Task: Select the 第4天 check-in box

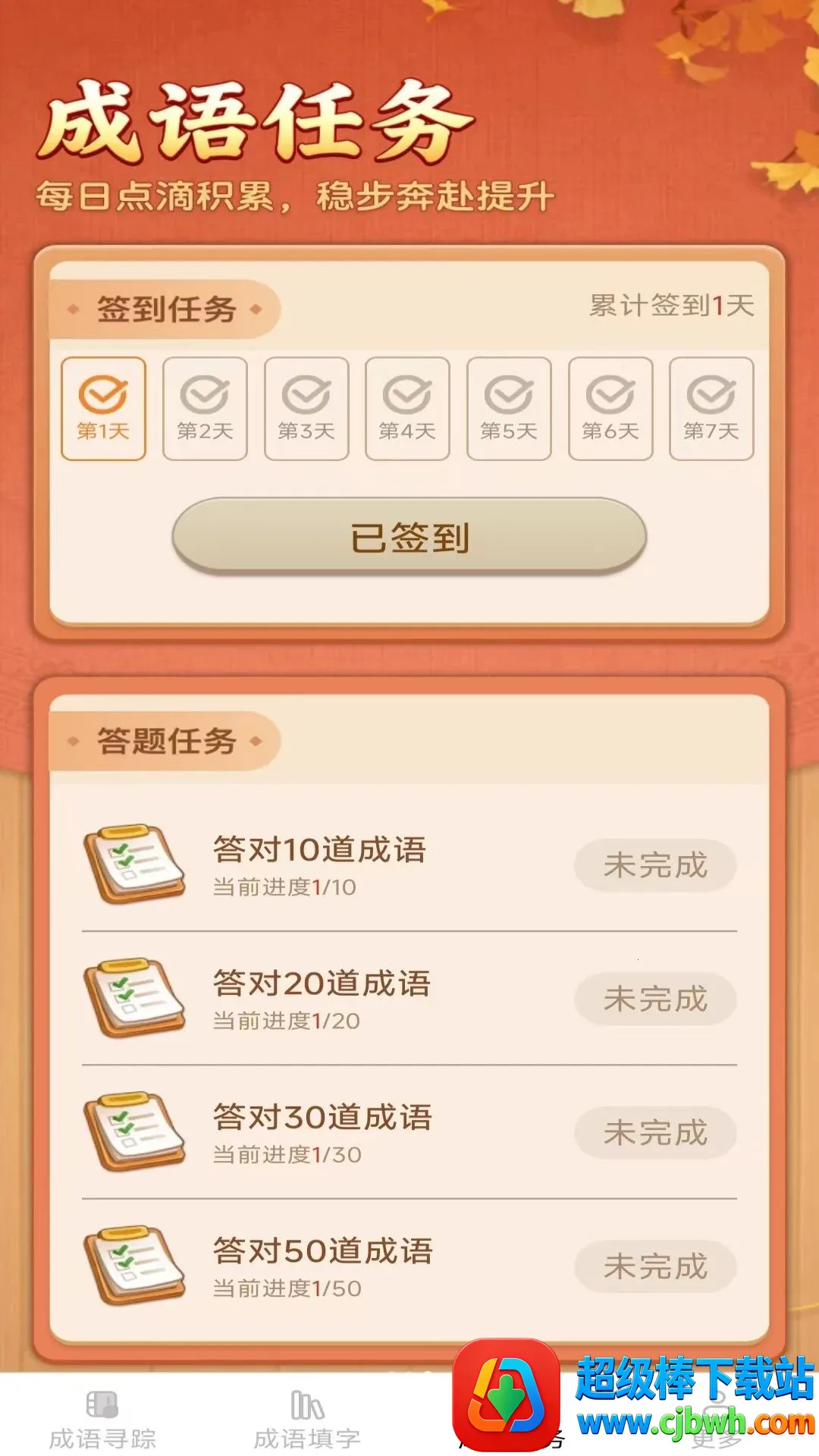Action: [x=407, y=409]
